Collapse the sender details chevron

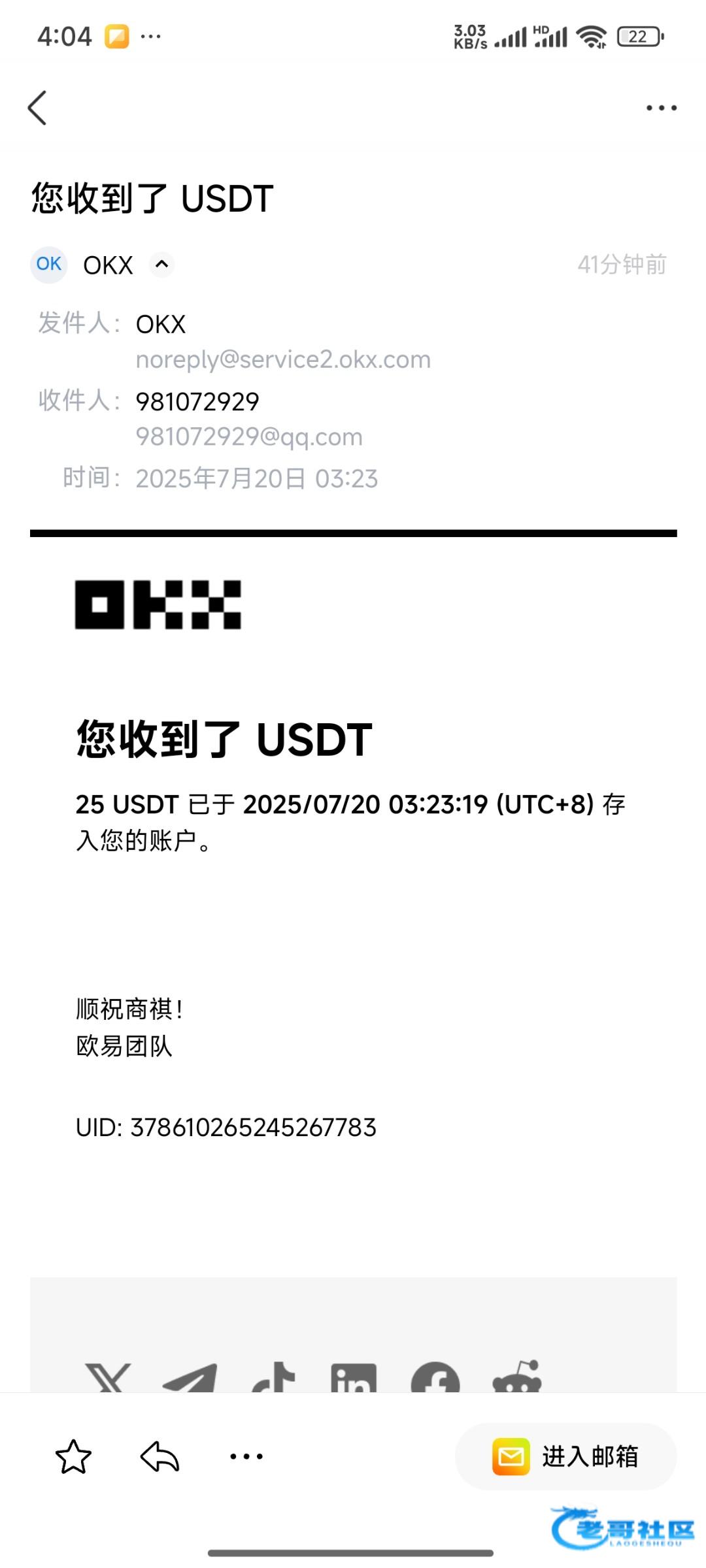point(161,265)
